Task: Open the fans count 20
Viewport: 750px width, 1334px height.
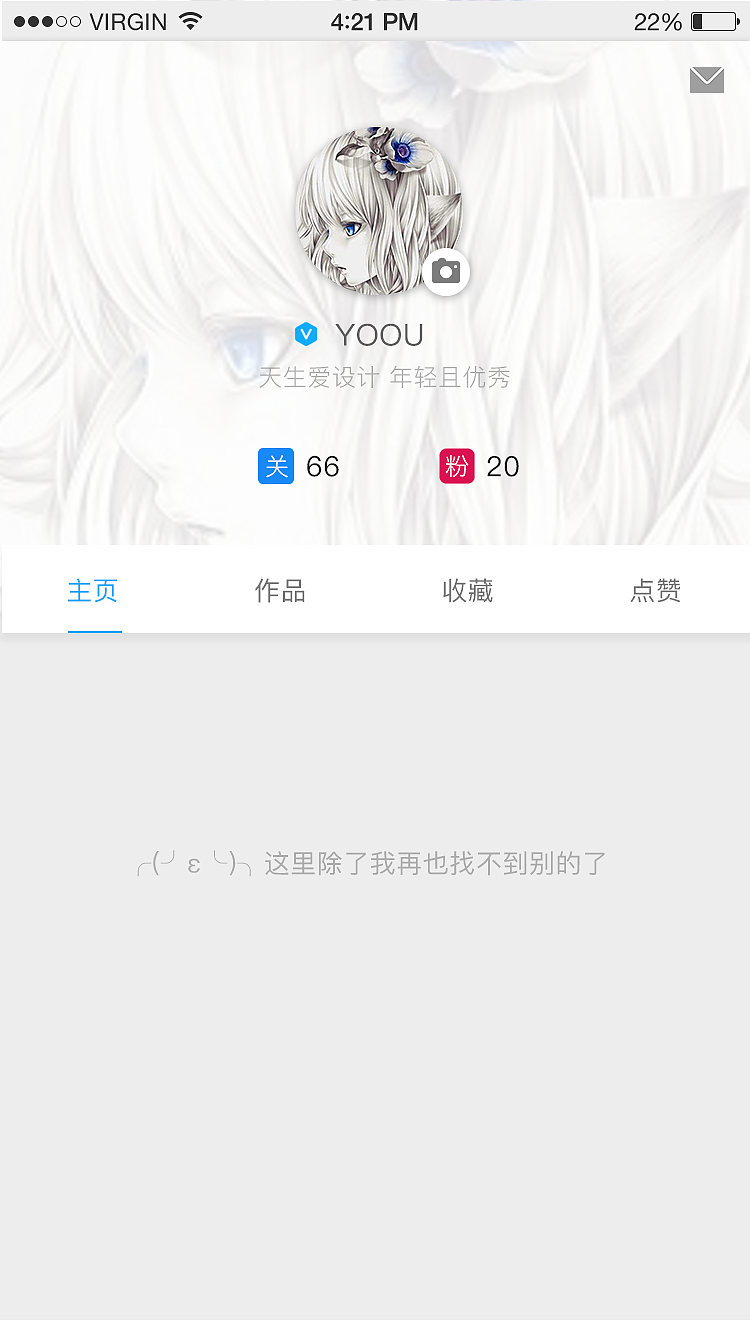Action: click(505, 466)
